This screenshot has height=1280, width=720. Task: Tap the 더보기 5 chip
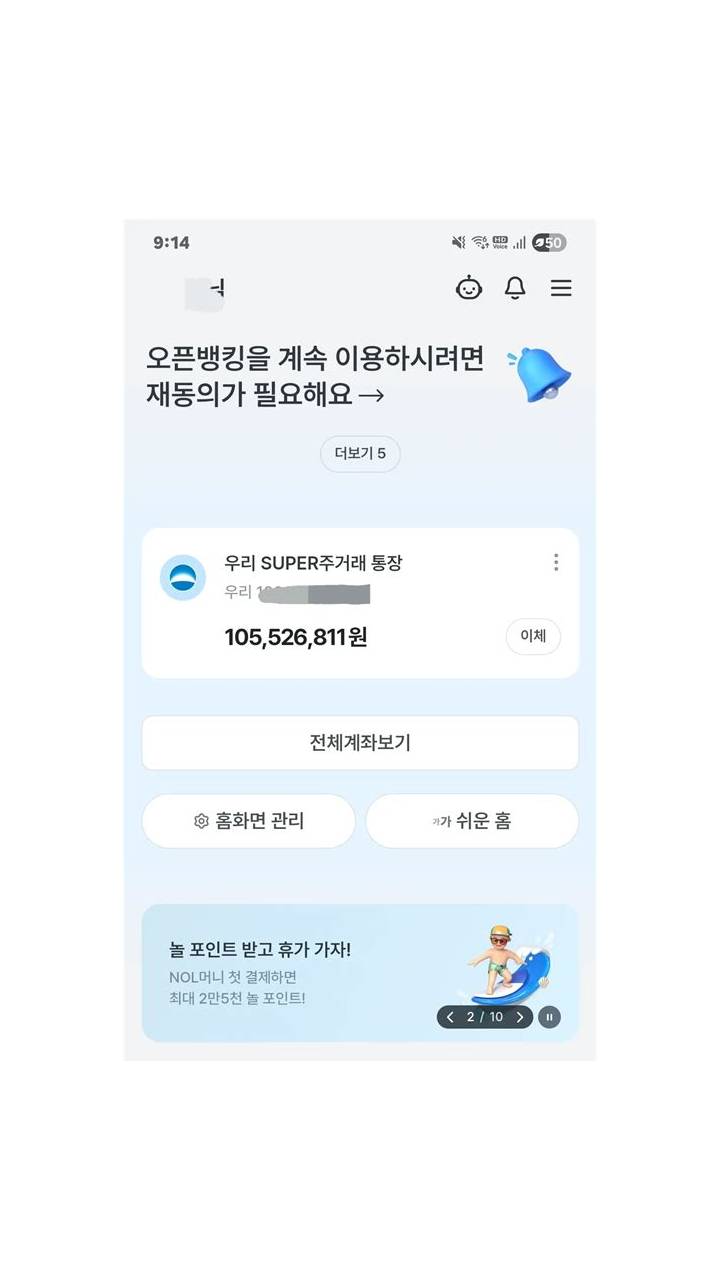point(360,454)
